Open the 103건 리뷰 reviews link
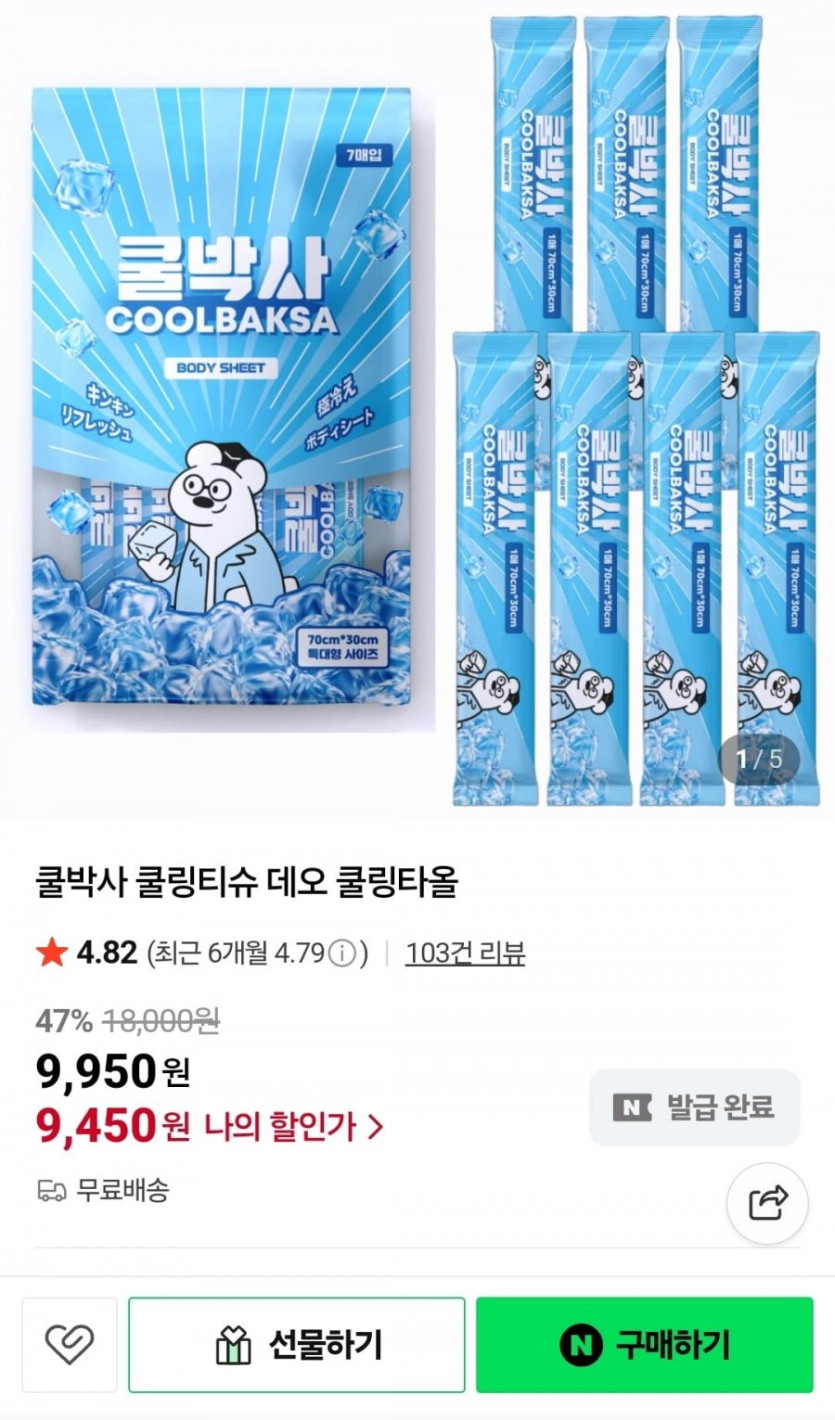Screen dimensions: 835x1420 pos(465,953)
